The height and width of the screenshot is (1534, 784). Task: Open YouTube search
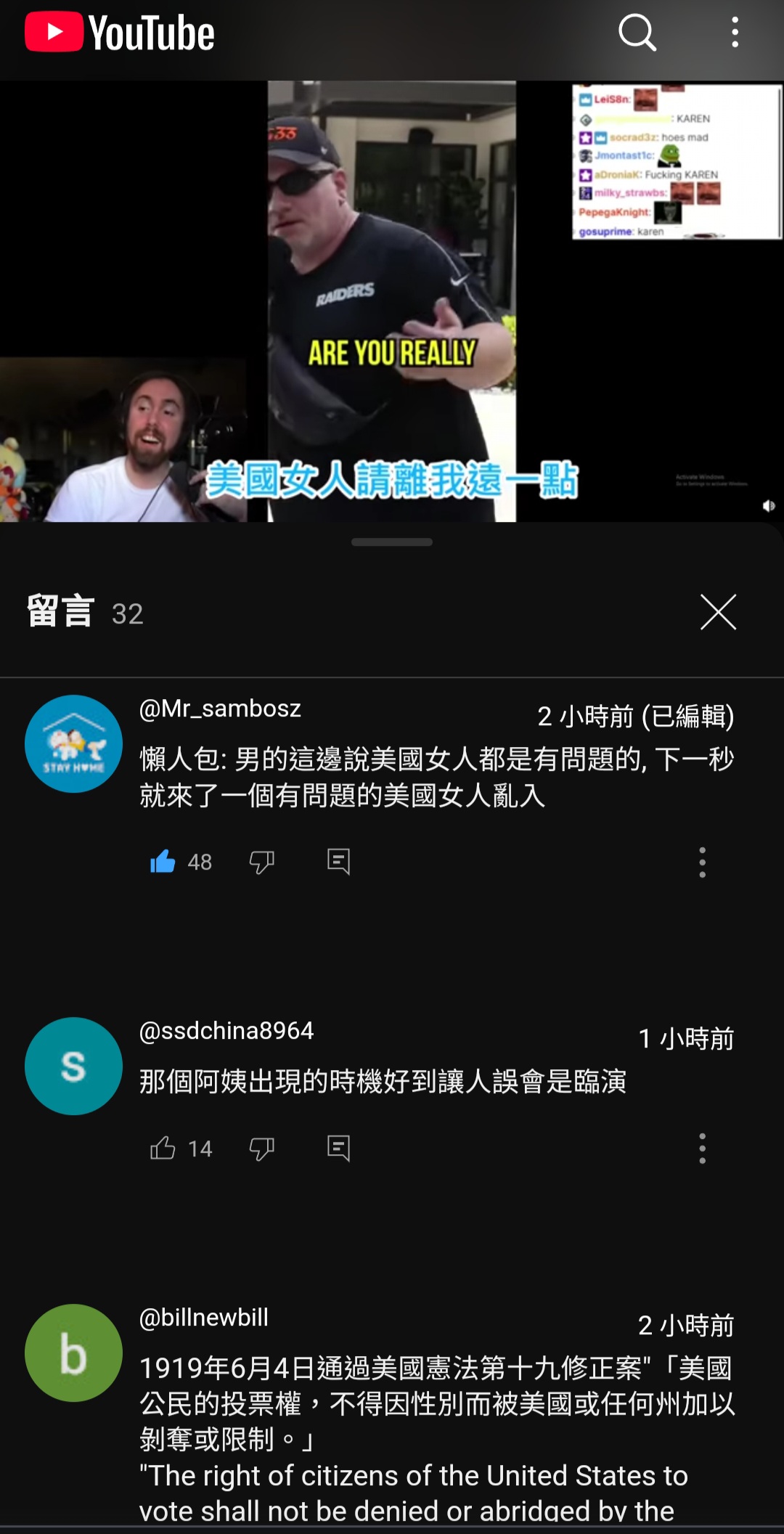click(637, 33)
